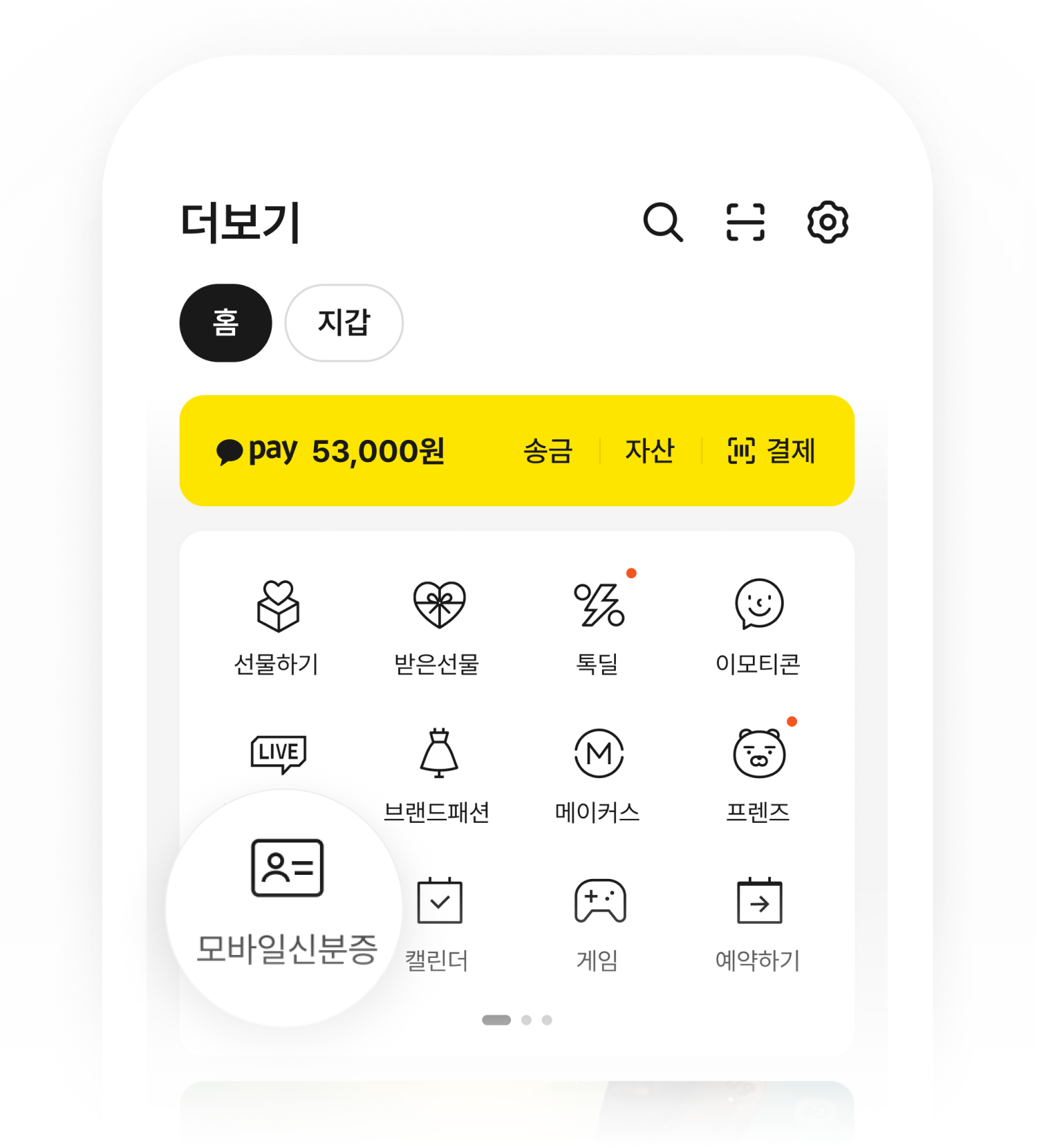Open the QR code scanner
The image size is (1037, 1148).
[745, 223]
